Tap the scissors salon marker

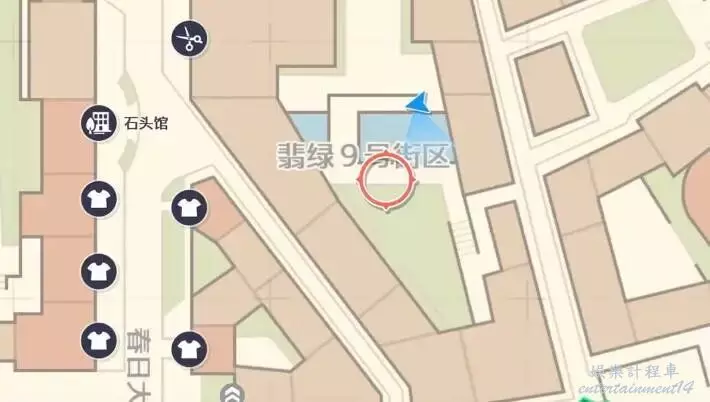(187, 38)
